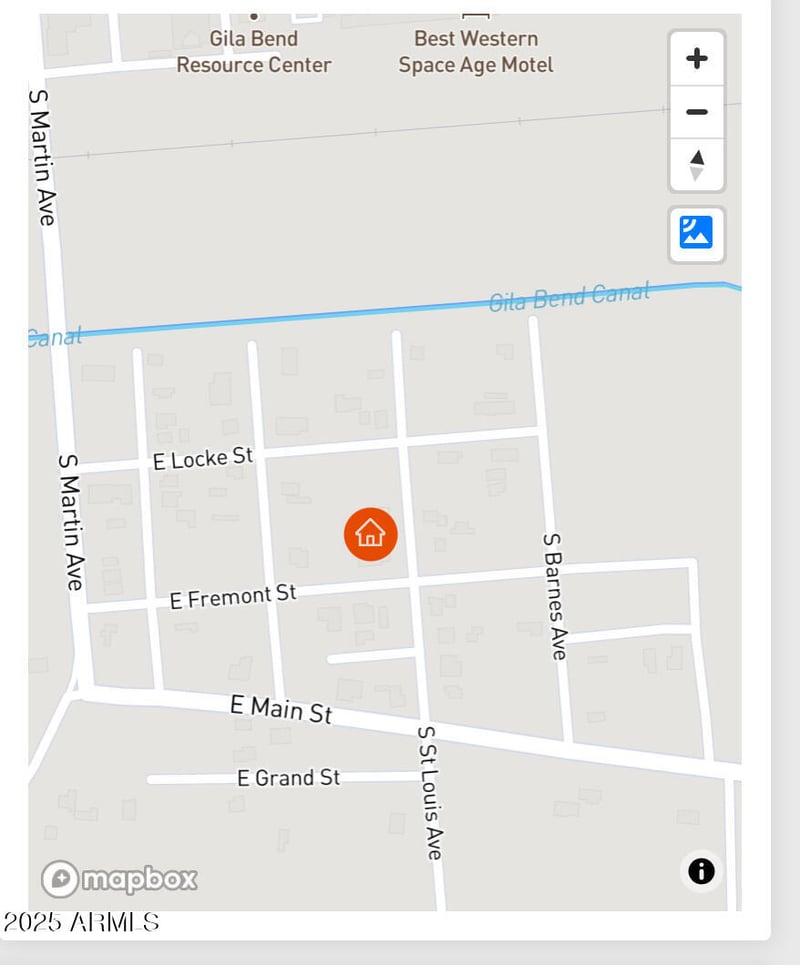Click the Mapbox logo icon
The height and width of the screenshot is (965, 800).
60,878
